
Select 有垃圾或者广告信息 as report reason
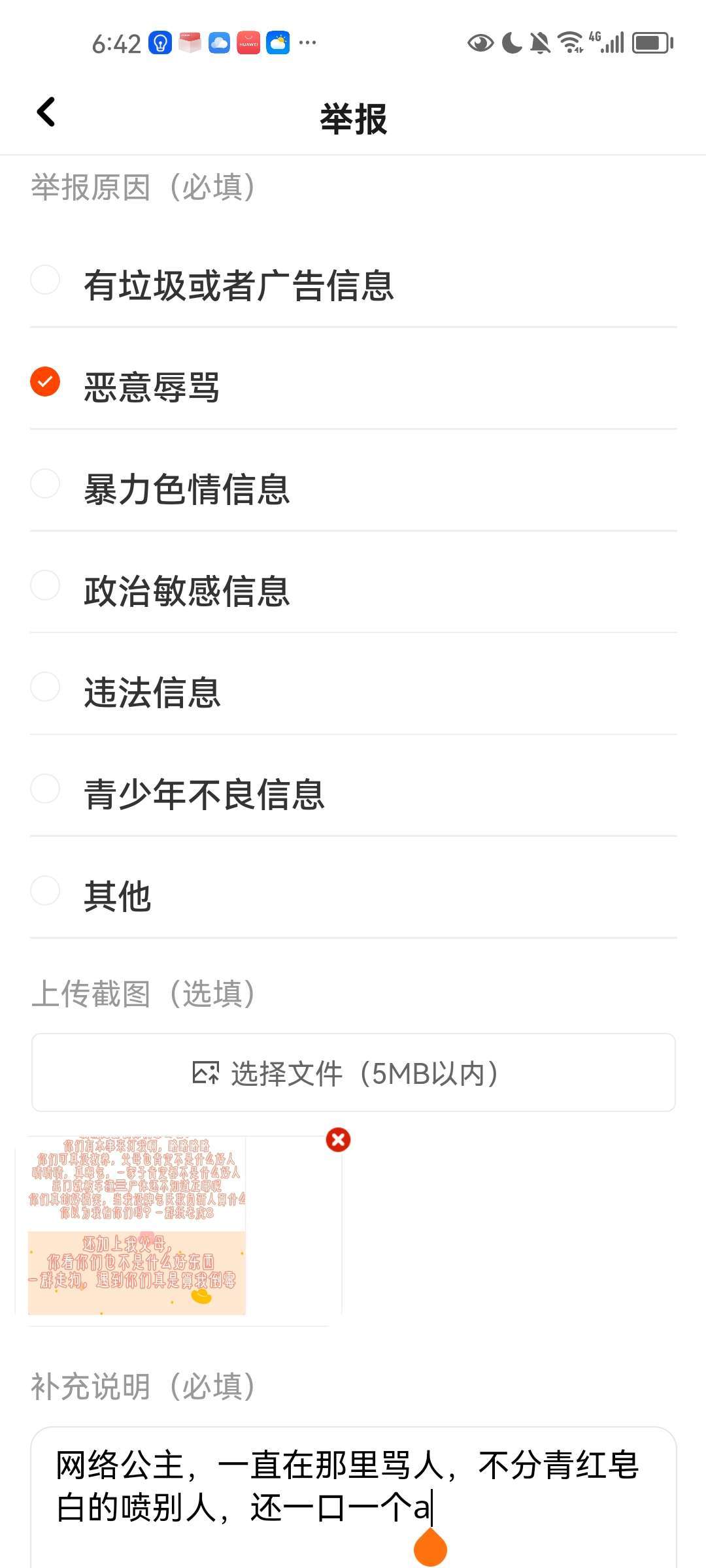click(x=353, y=285)
